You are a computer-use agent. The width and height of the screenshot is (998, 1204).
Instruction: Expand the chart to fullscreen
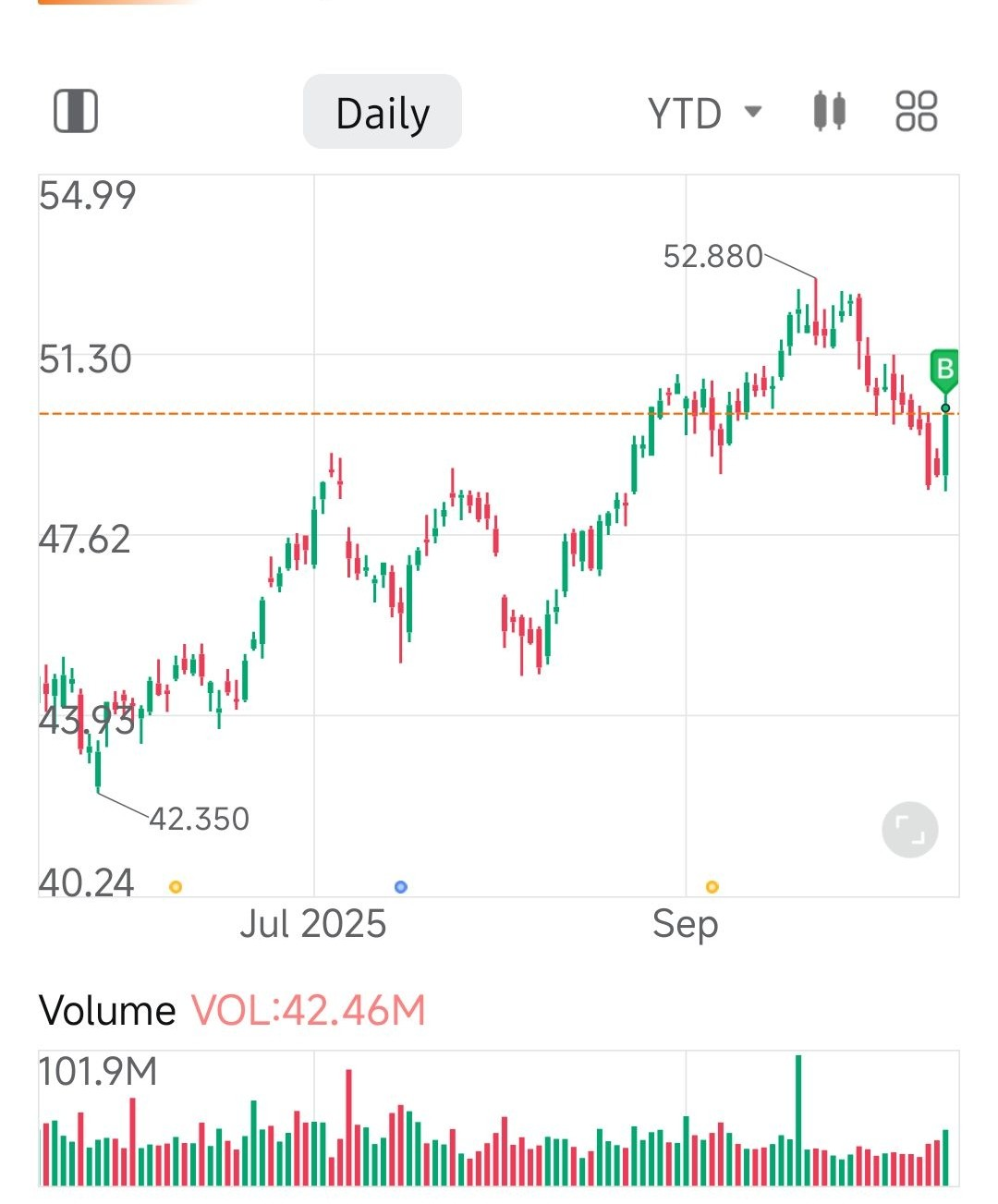[910, 830]
